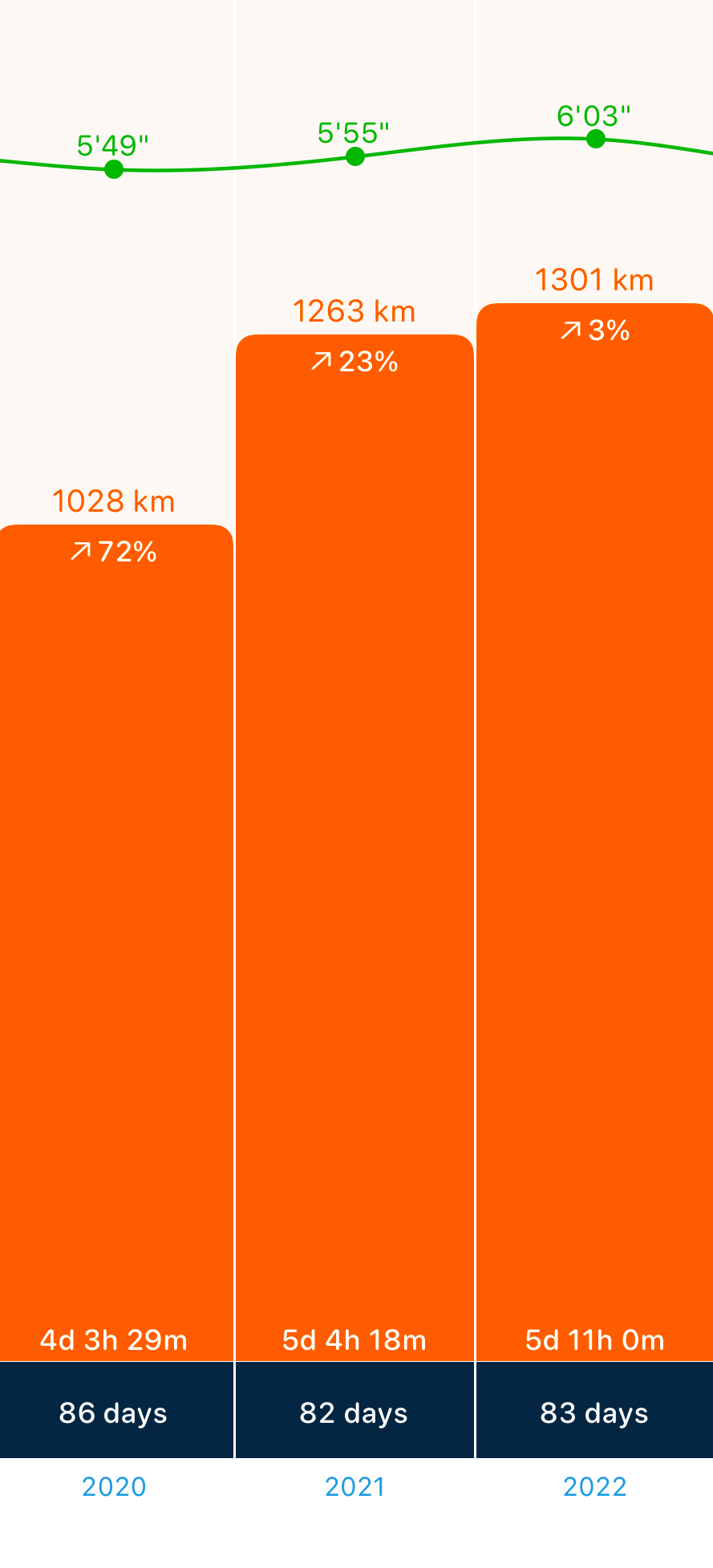The image size is (713, 1568).
Task: Open the 2021 year label
Action: pyautogui.click(x=354, y=1486)
